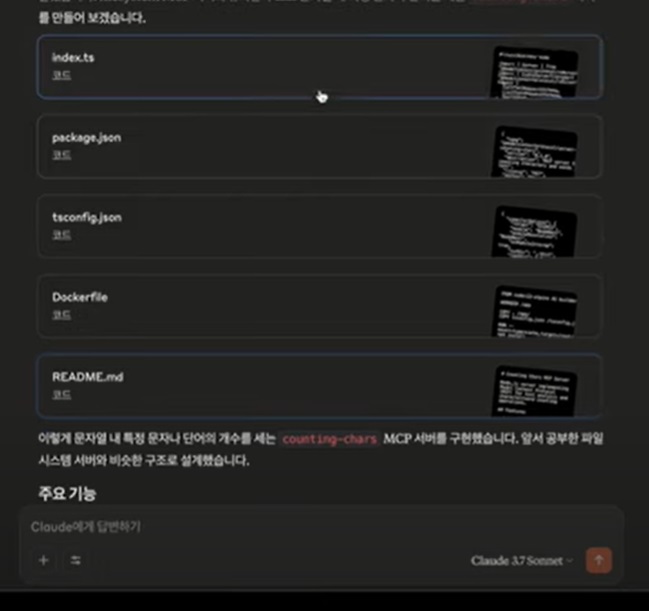Open the Dockerfile code artifact
The width and height of the screenshot is (649, 611).
[x=270, y=306]
